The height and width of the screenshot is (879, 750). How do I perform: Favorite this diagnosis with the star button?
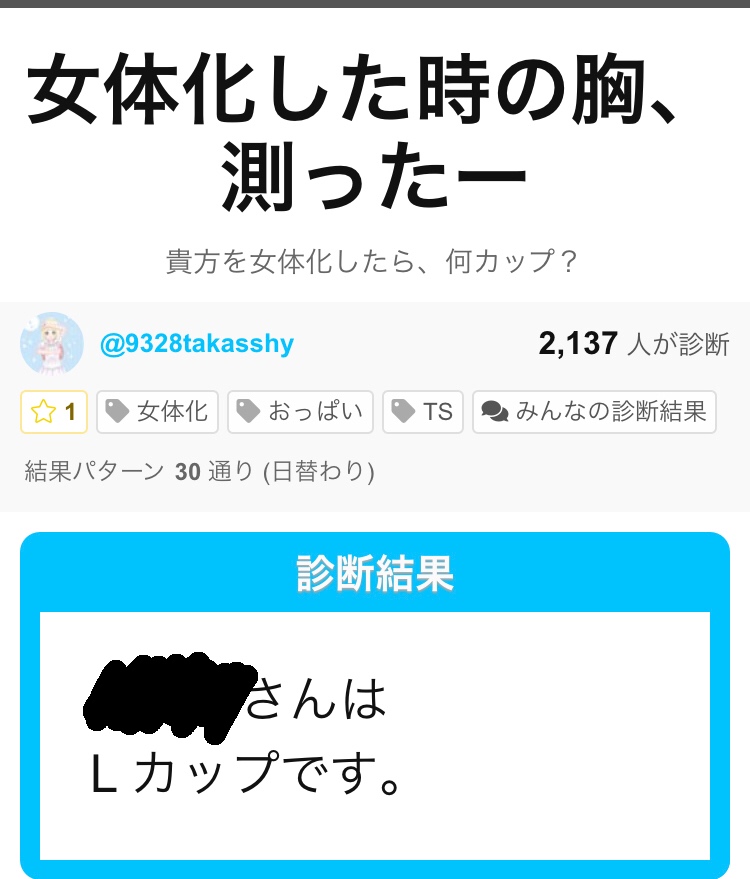click(54, 412)
